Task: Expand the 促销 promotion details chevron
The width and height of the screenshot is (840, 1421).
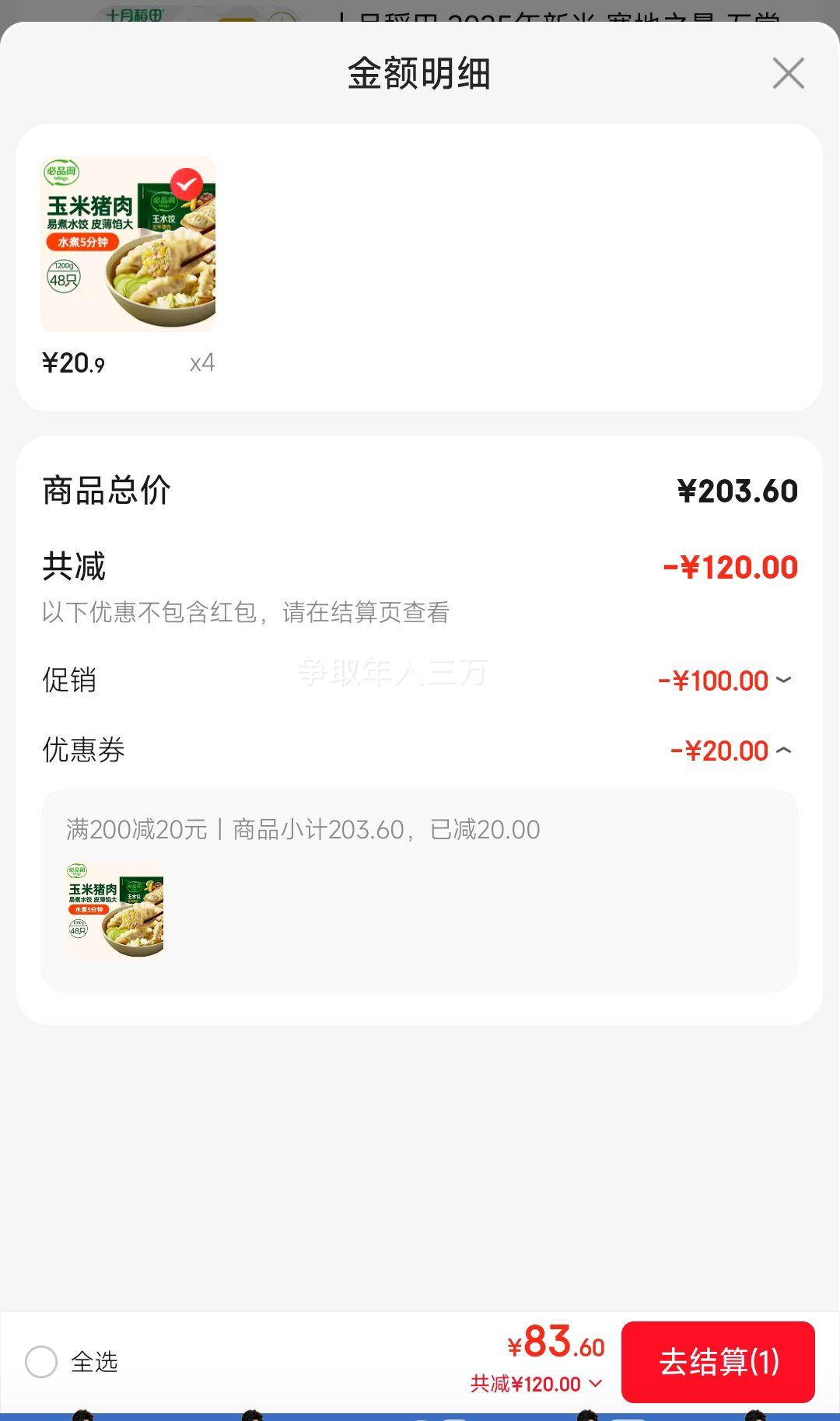Action: pos(783,680)
